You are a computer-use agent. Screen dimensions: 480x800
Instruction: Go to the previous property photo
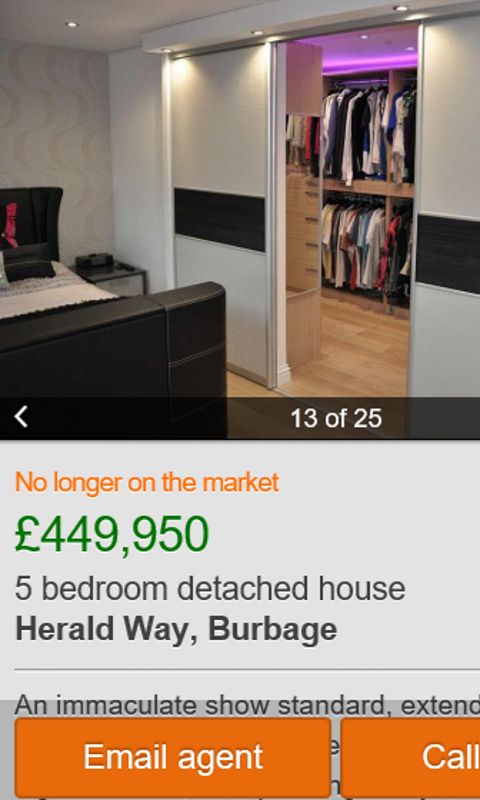tap(21, 417)
